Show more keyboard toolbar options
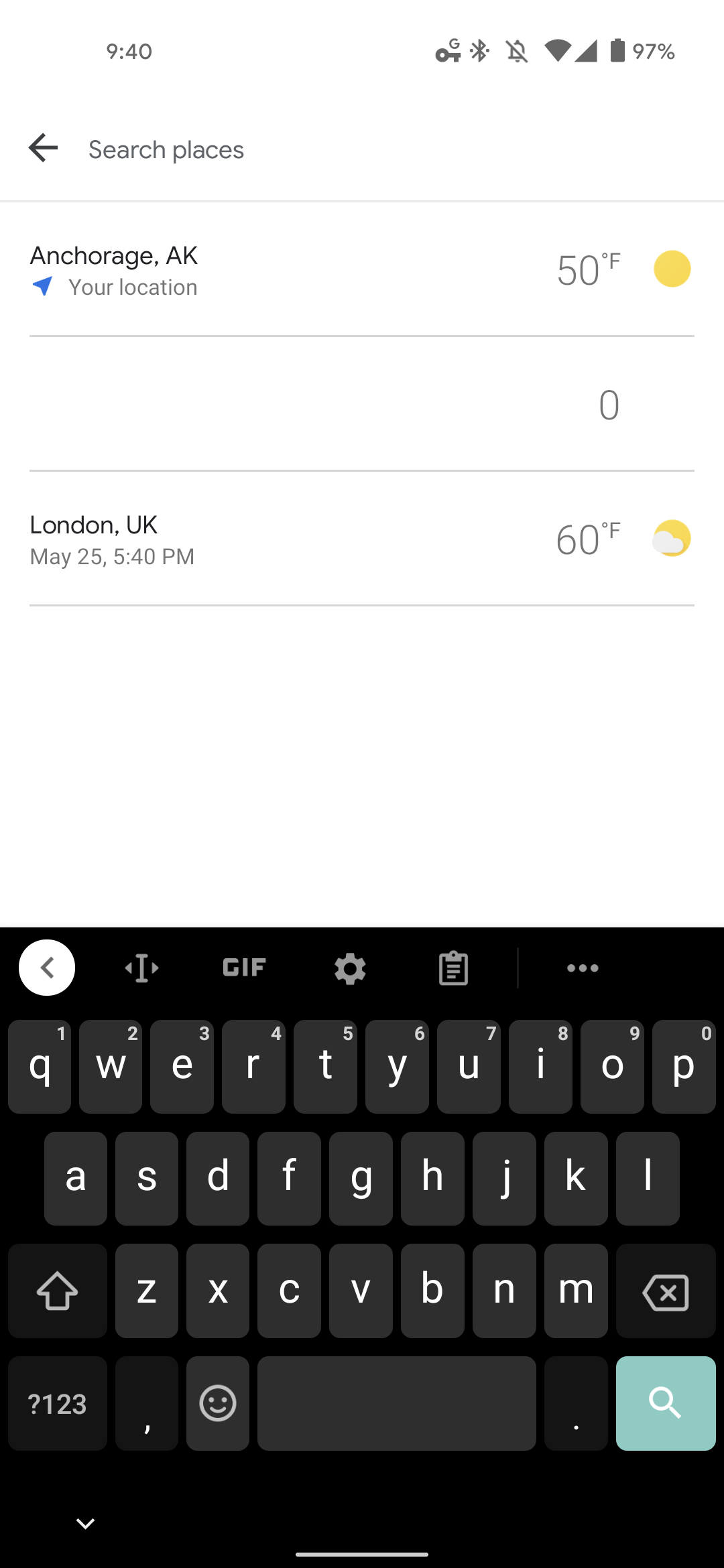The height and width of the screenshot is (1568, 724). coord(583,968)
